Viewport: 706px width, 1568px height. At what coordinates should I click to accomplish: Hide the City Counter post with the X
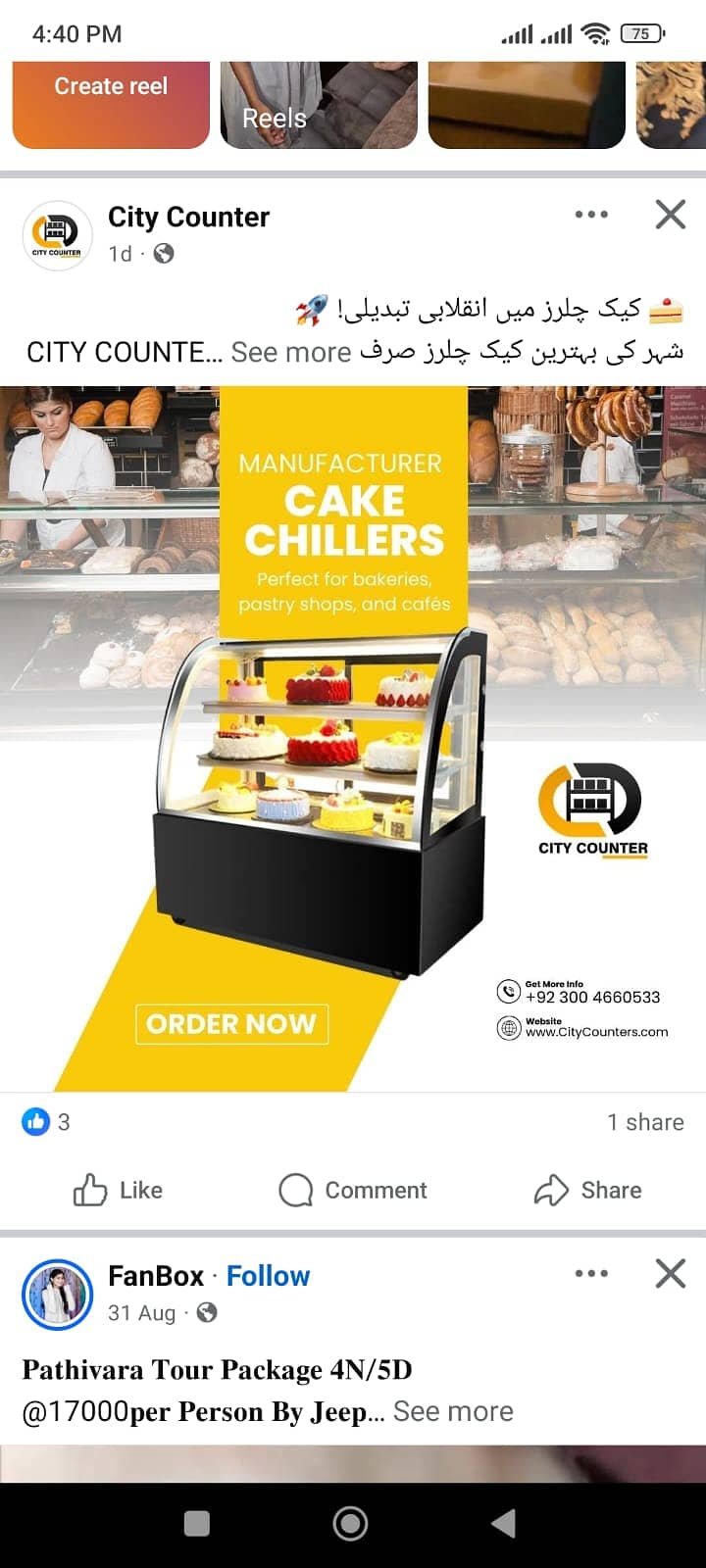[x=670, y=214]
